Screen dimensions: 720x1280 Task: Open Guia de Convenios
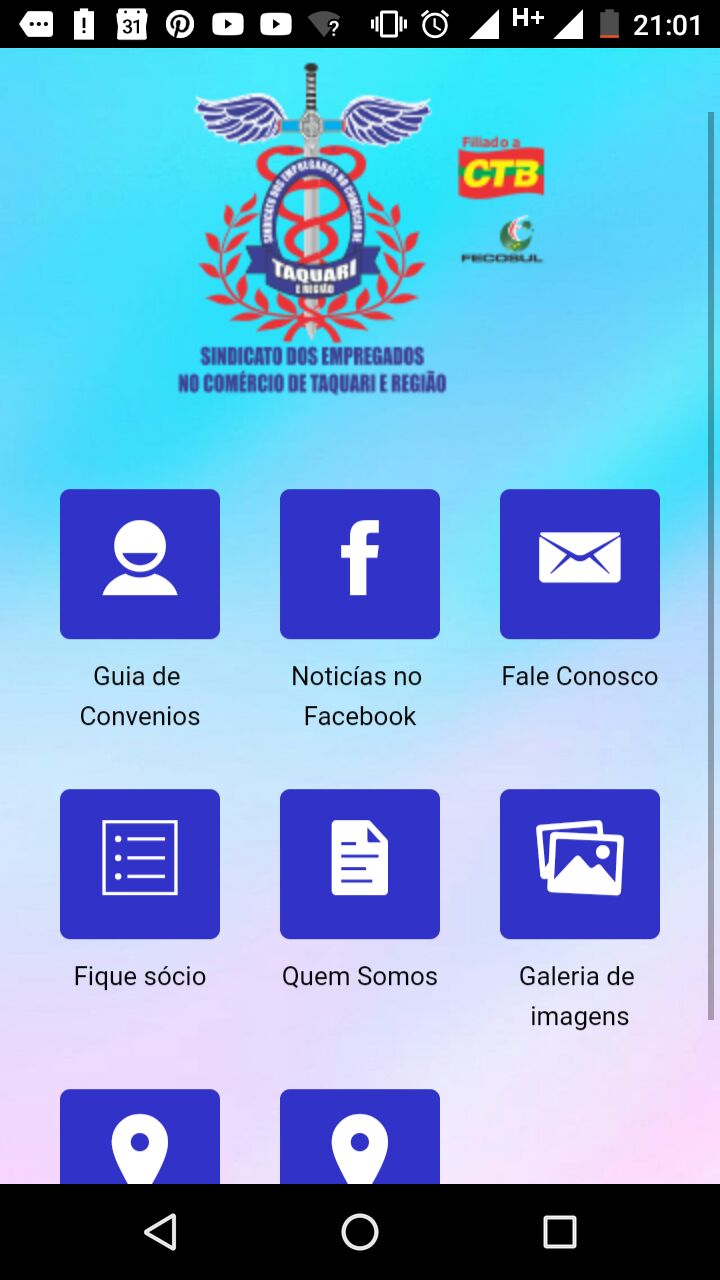pyautogui.click(x=140, y=564)
